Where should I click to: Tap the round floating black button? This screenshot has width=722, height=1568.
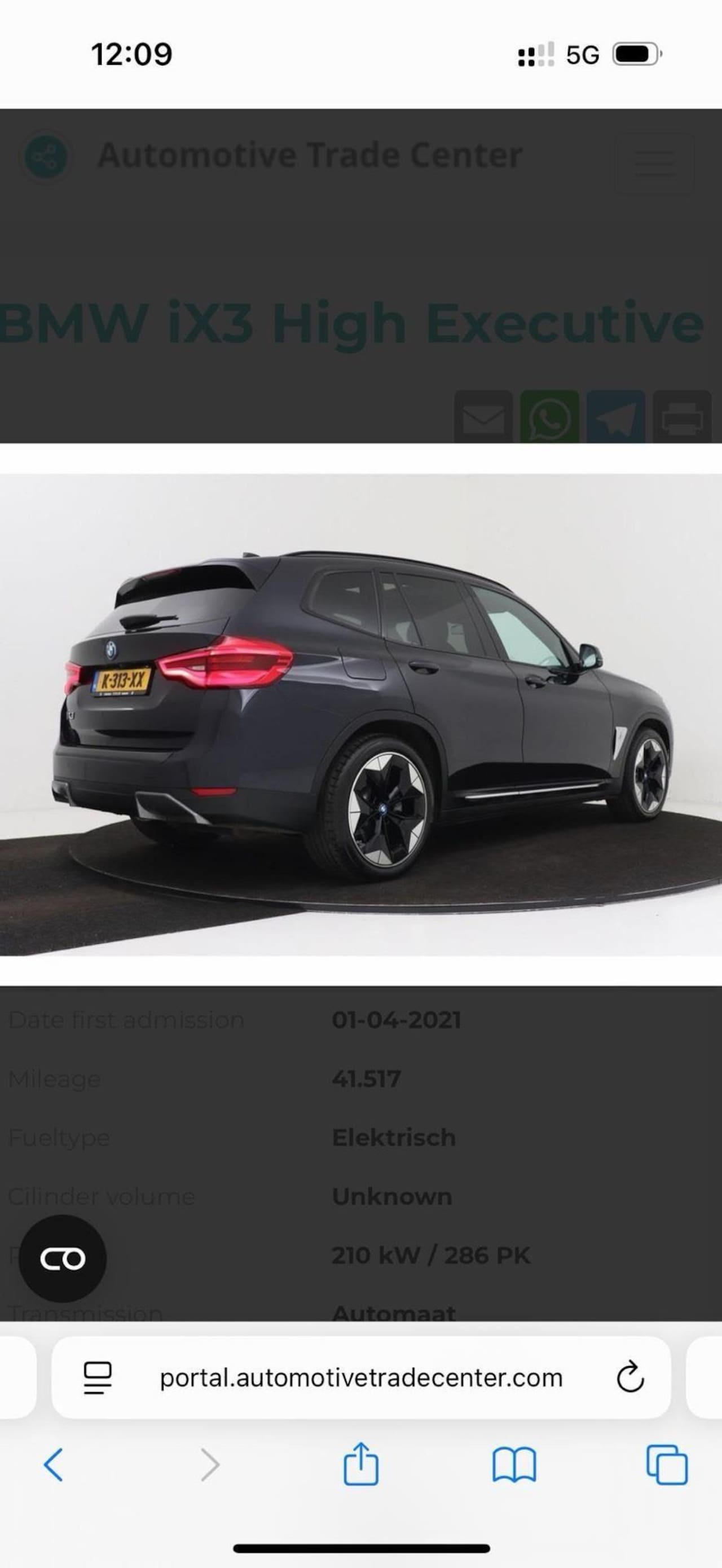[63, 1258]
